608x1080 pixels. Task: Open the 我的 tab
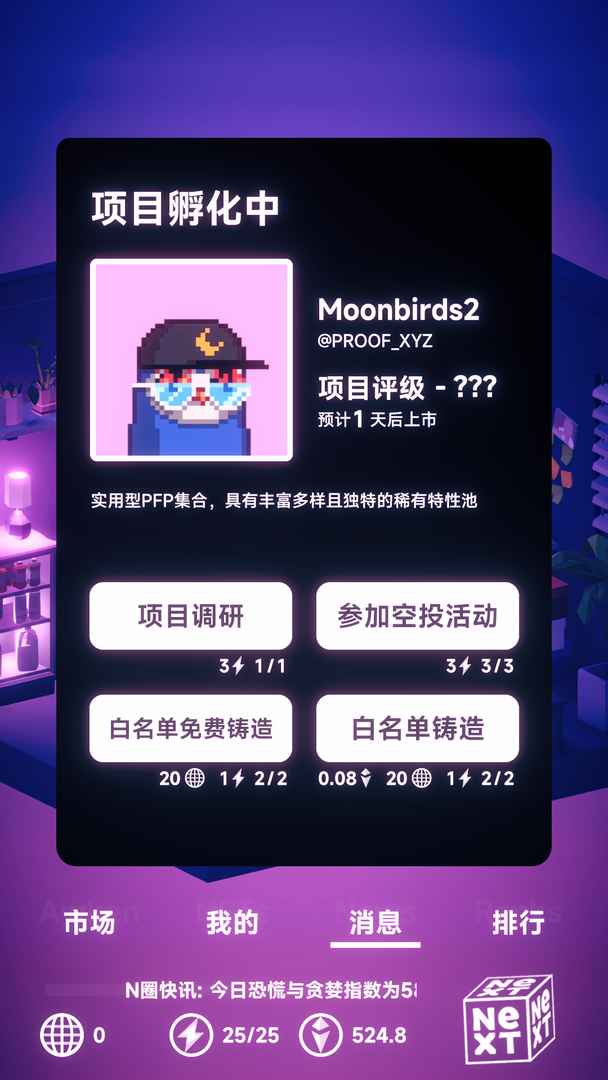pyautogui.click(x=232, y=922)
